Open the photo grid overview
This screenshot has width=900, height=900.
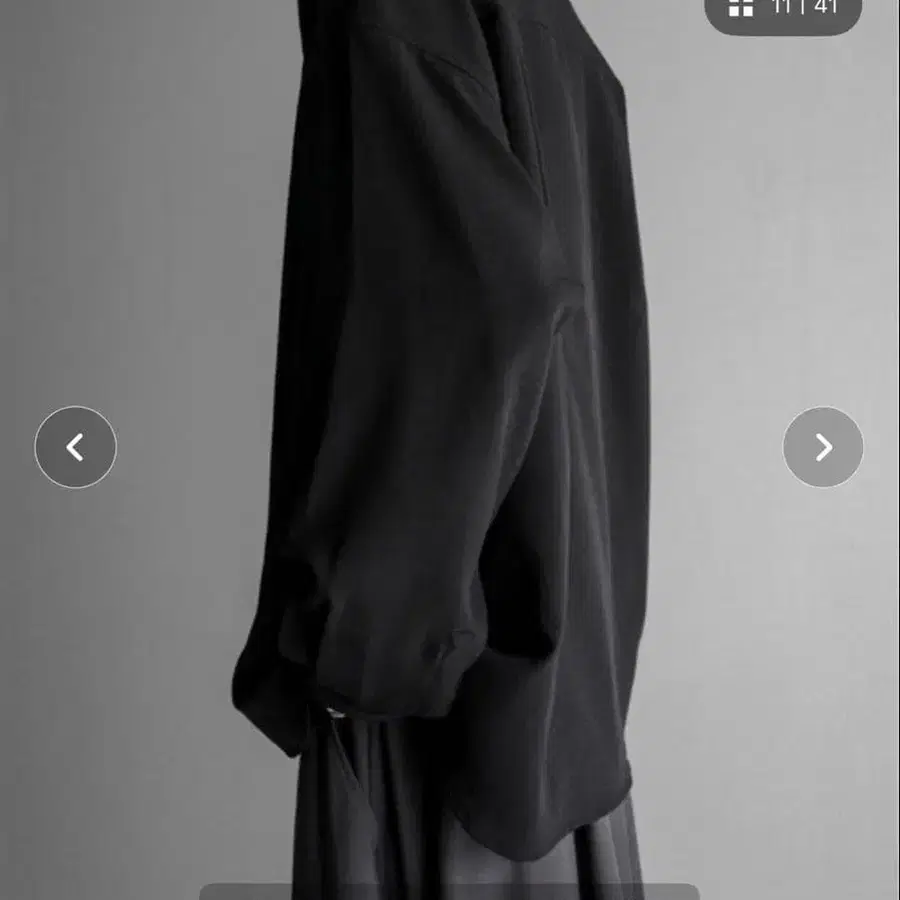click(x=741, y=8)
